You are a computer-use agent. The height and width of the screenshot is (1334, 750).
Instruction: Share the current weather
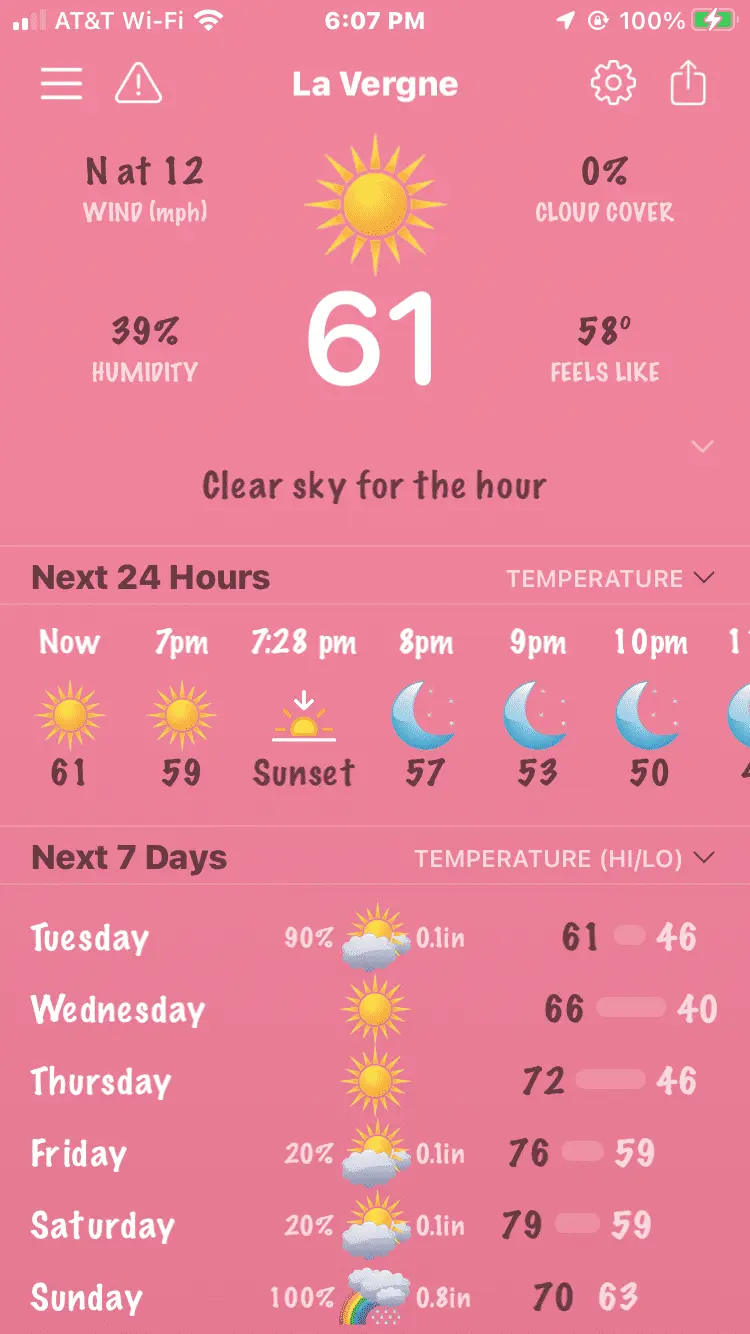click(688, 84)
